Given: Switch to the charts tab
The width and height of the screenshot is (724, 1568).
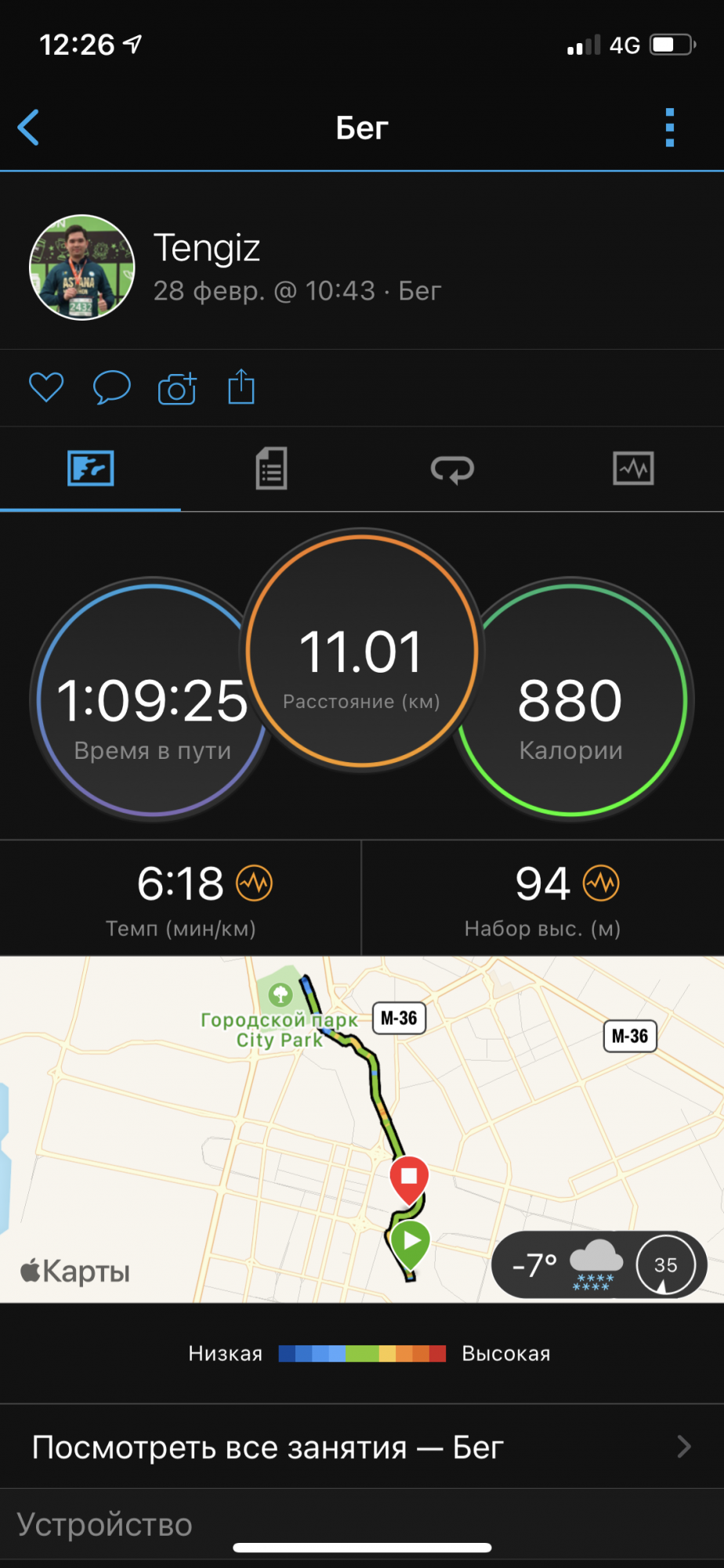Looking at the screenshot, I should (633, 469).
